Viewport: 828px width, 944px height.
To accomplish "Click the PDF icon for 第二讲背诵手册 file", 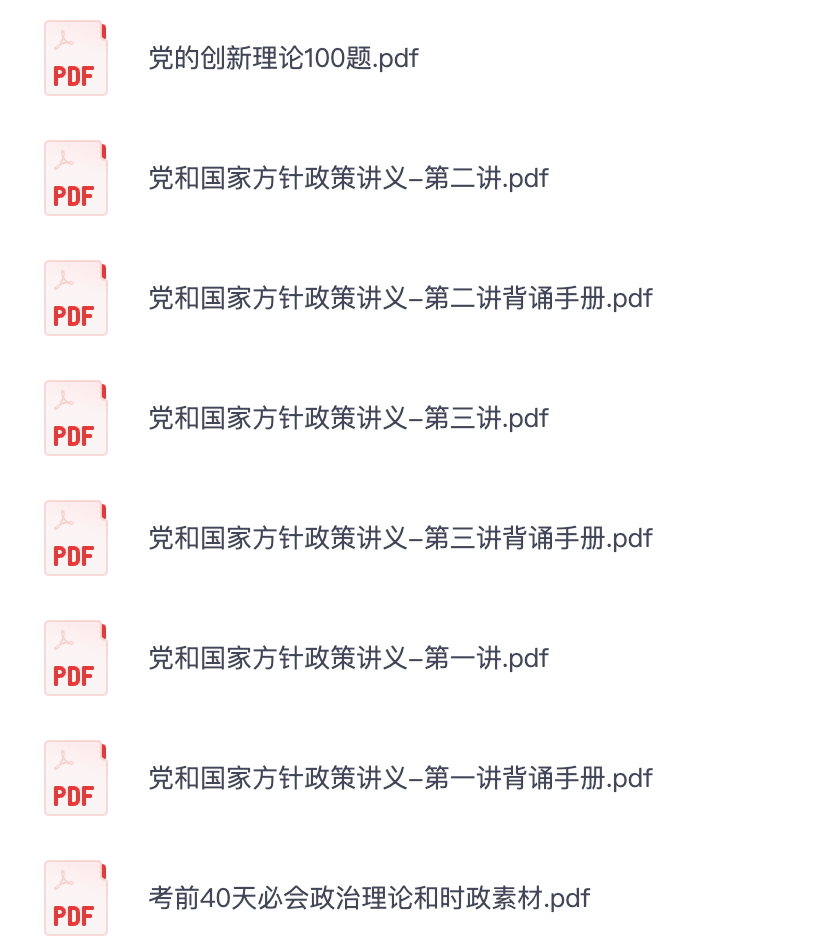I will click(x=75, y=298).
